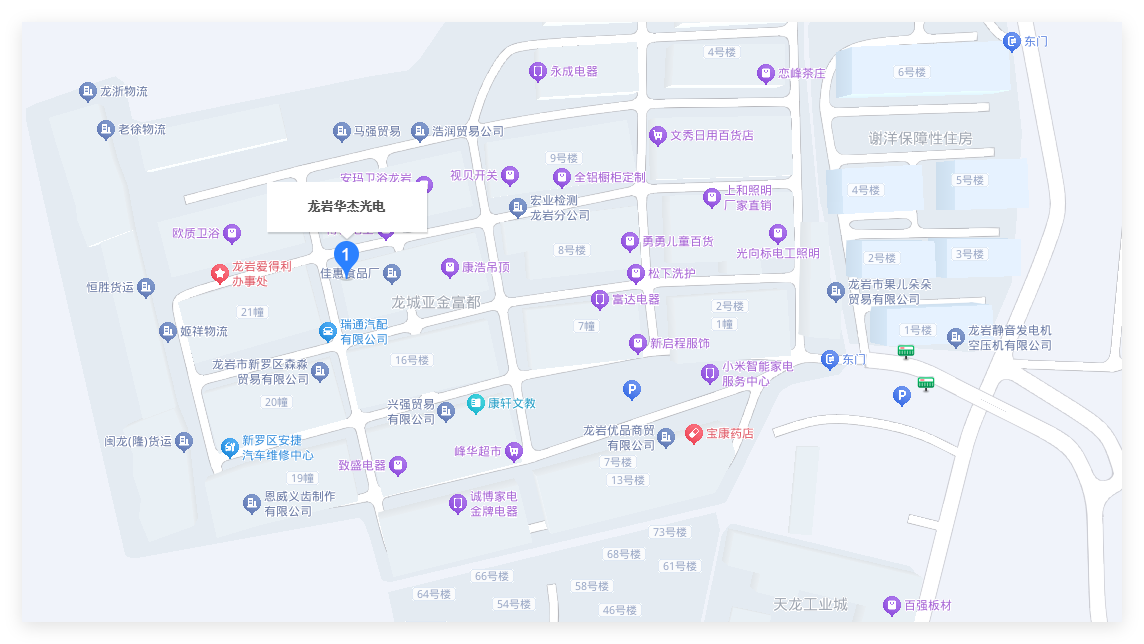Select the 康浩吊顶 place icon

point(450,268)
